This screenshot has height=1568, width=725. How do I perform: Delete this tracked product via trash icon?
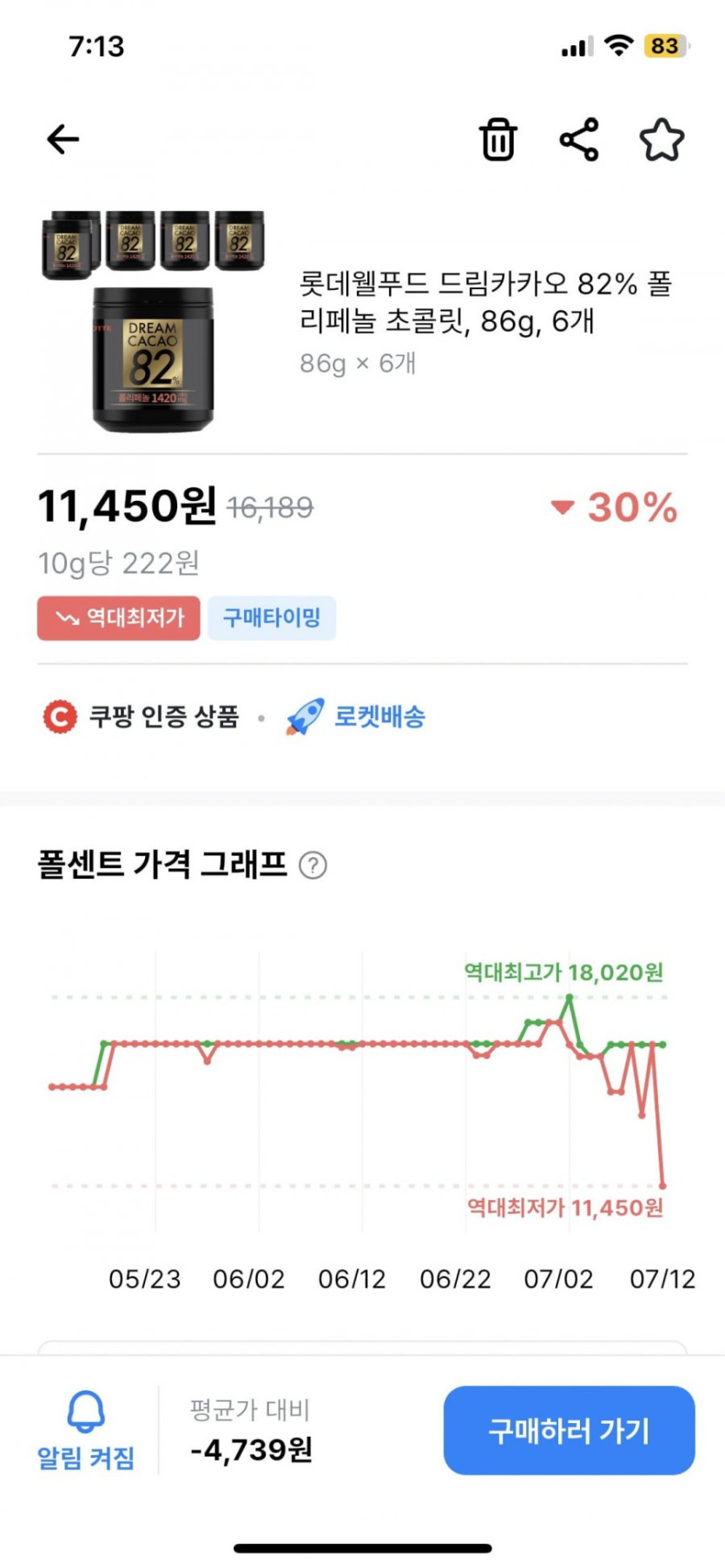coord(498,140)
